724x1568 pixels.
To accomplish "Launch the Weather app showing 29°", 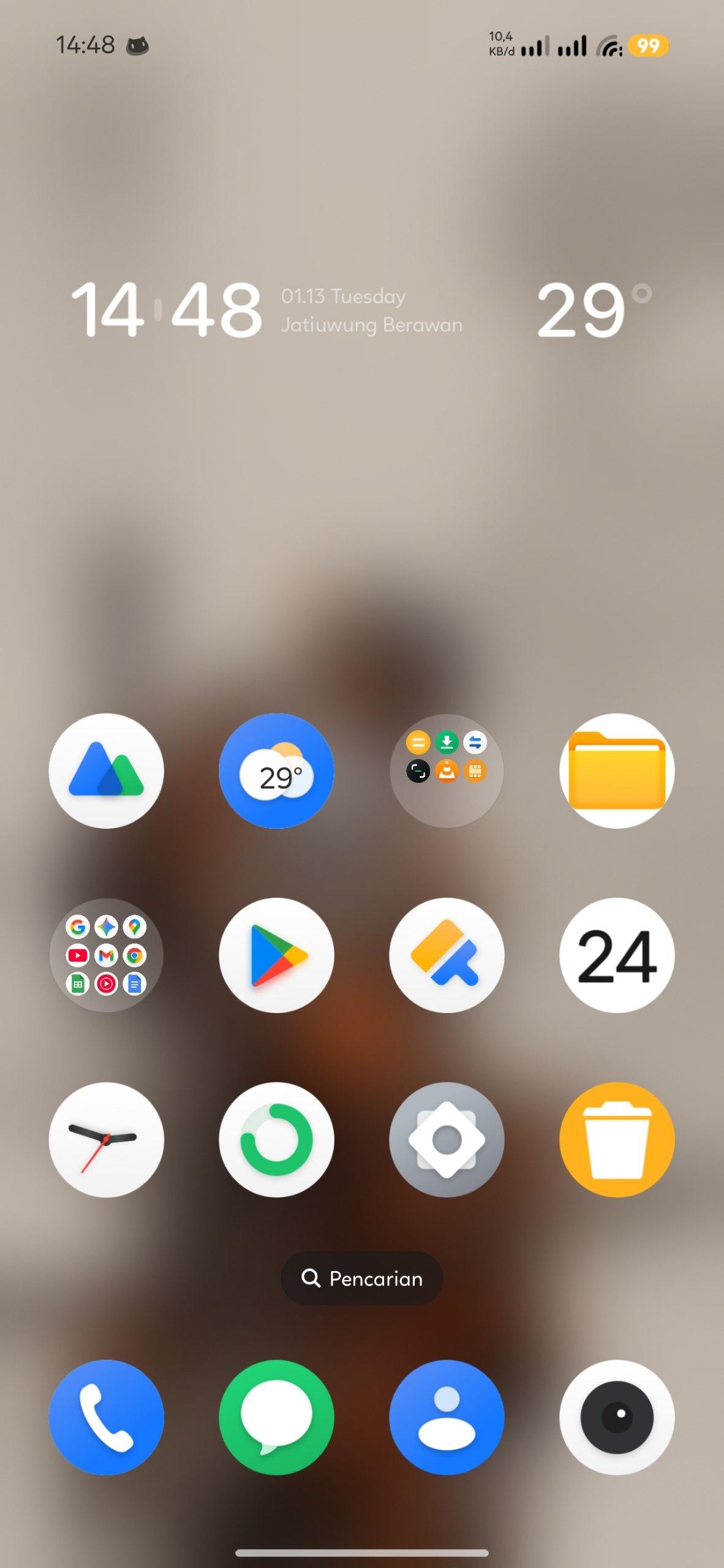I will coord(276,771).
